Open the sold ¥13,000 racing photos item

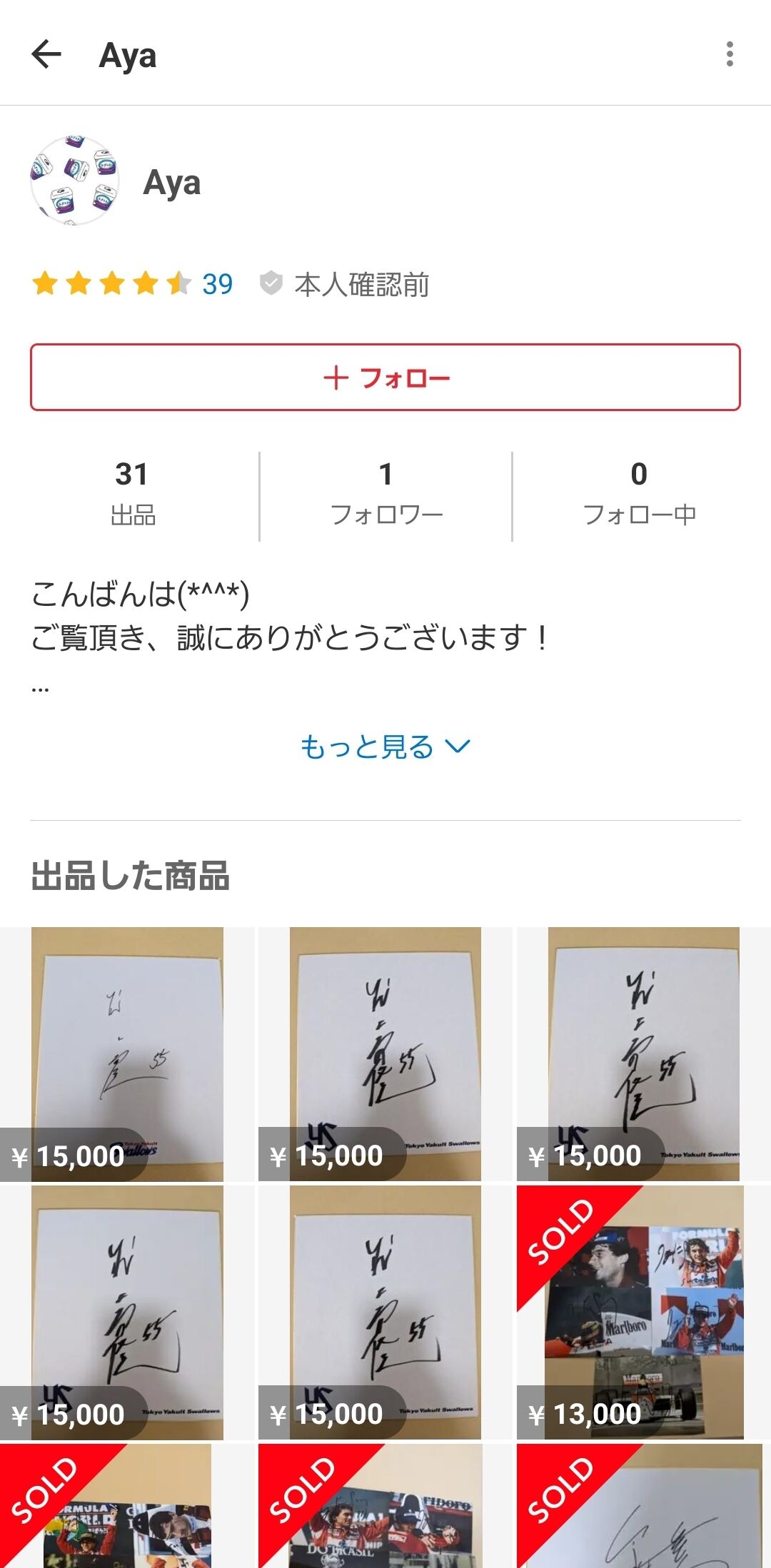[x=643, y=1312]
